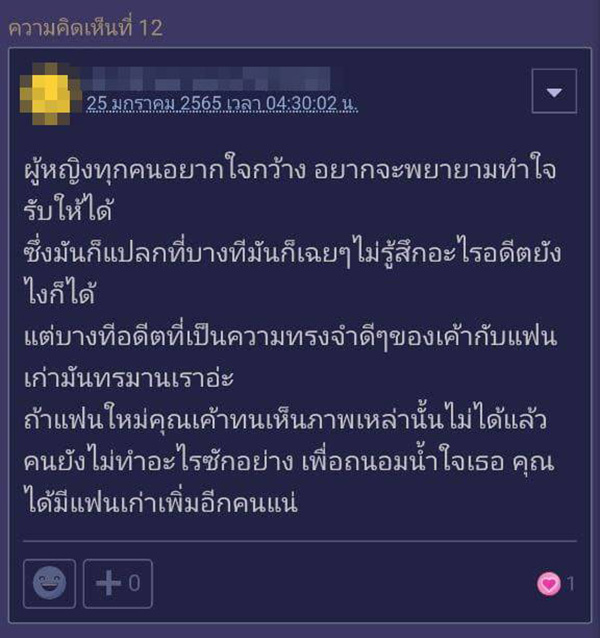Tap the heart reaction count icon
Image resolution: width=600 pixels, height=638 pixels.
pyautogui.click(x=549, y=584)
